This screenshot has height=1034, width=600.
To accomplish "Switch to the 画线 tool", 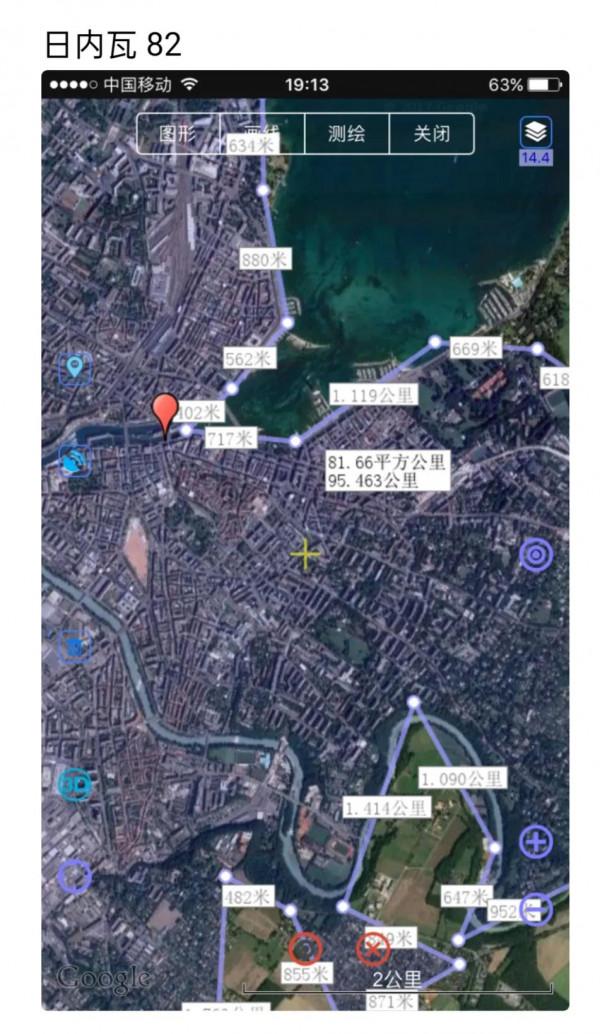I will (x=262, y=134).
